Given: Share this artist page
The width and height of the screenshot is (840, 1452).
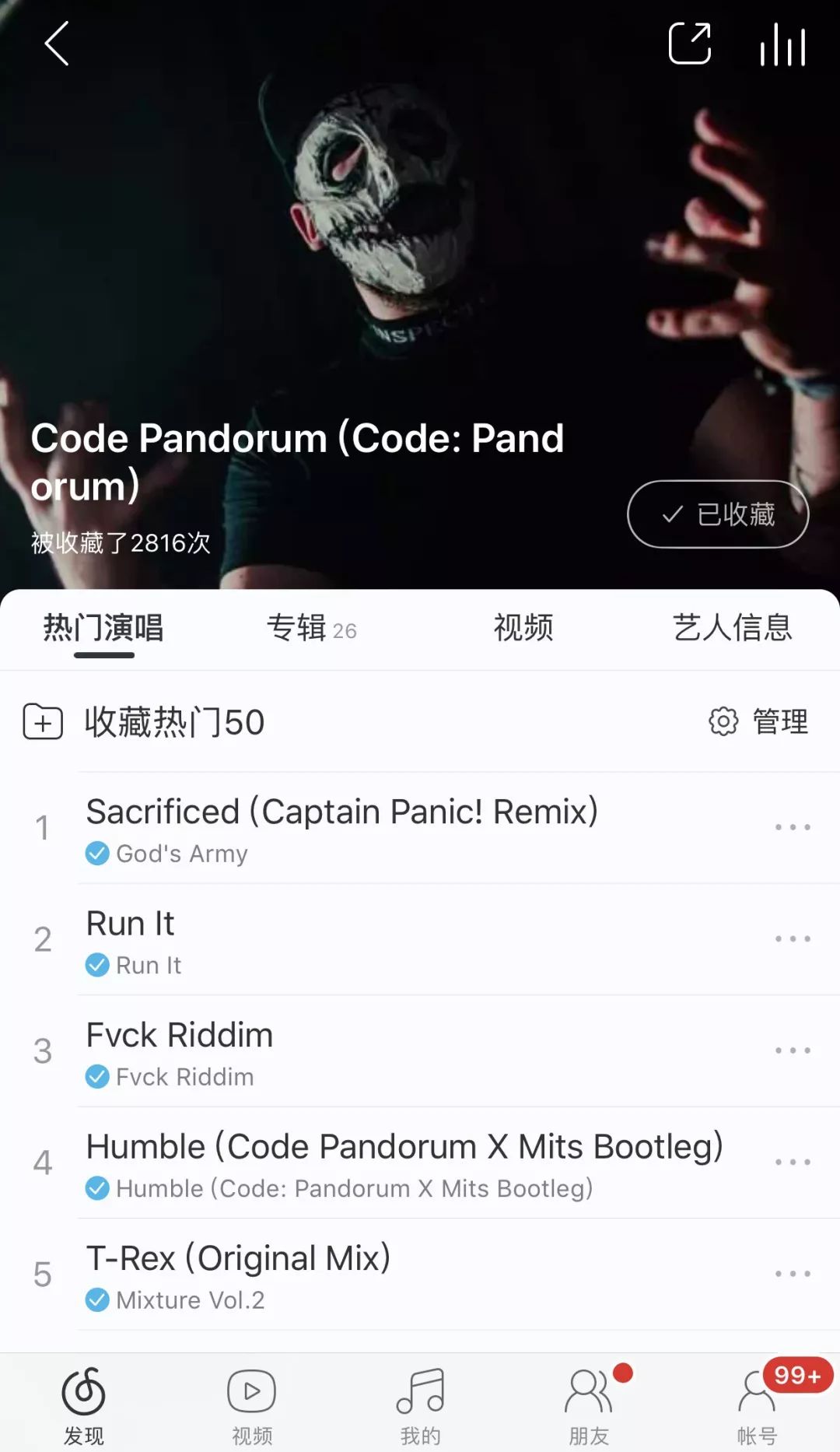Looking at the screenshot, I should [x=690, y=44].
